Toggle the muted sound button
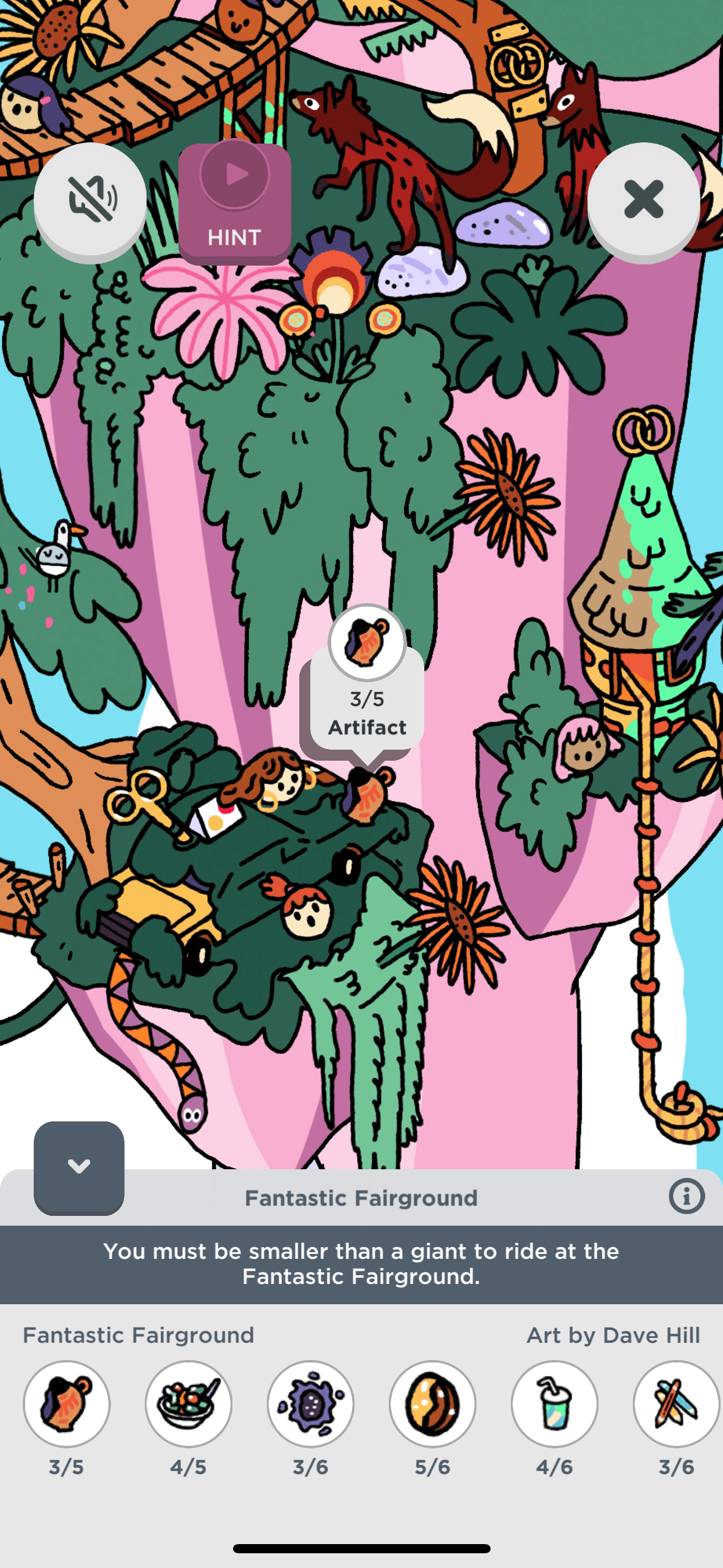Viewport: 723px width, 1568px height. tap(90, 199)
